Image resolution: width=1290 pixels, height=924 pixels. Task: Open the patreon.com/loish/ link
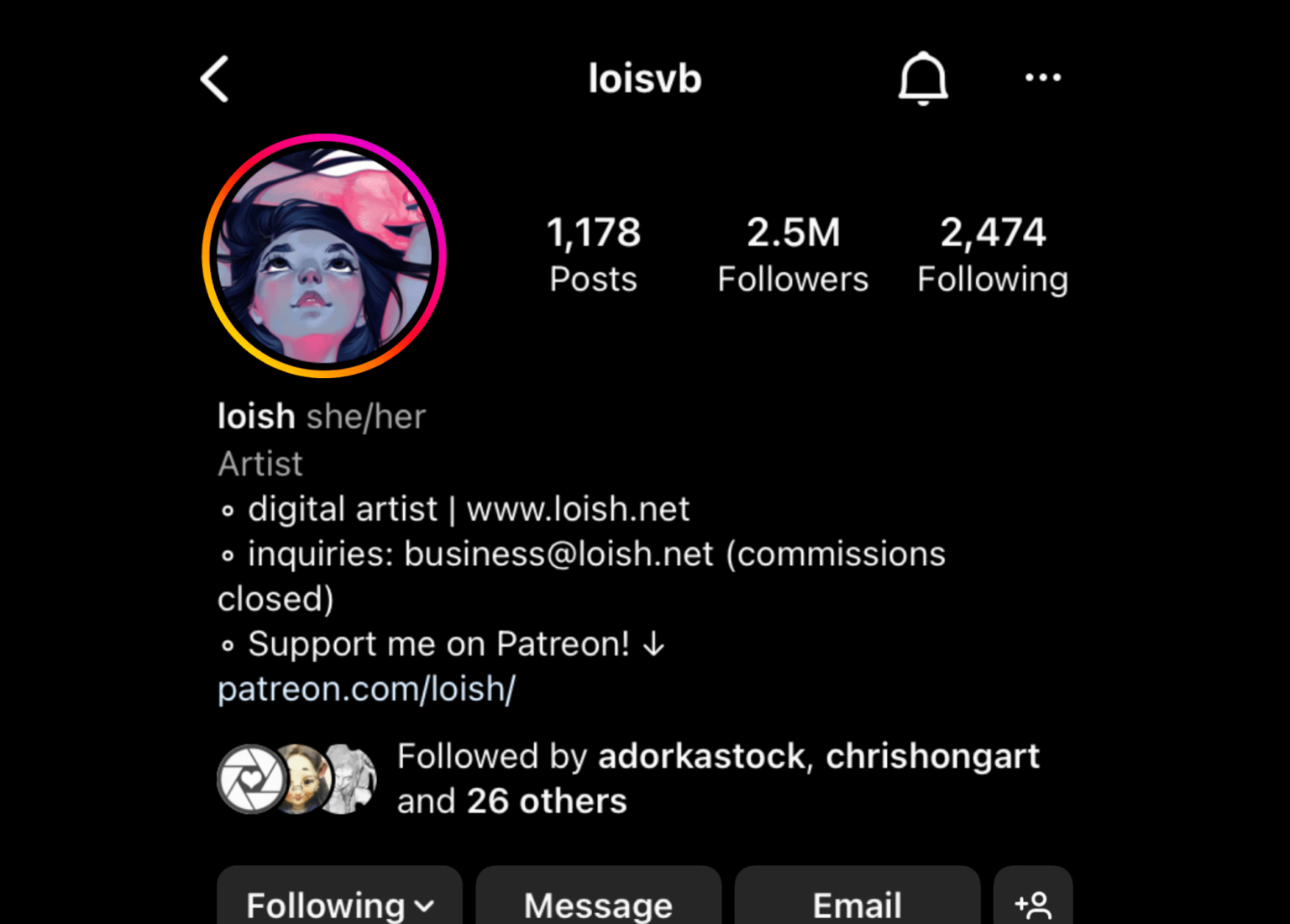coord(366,689)
